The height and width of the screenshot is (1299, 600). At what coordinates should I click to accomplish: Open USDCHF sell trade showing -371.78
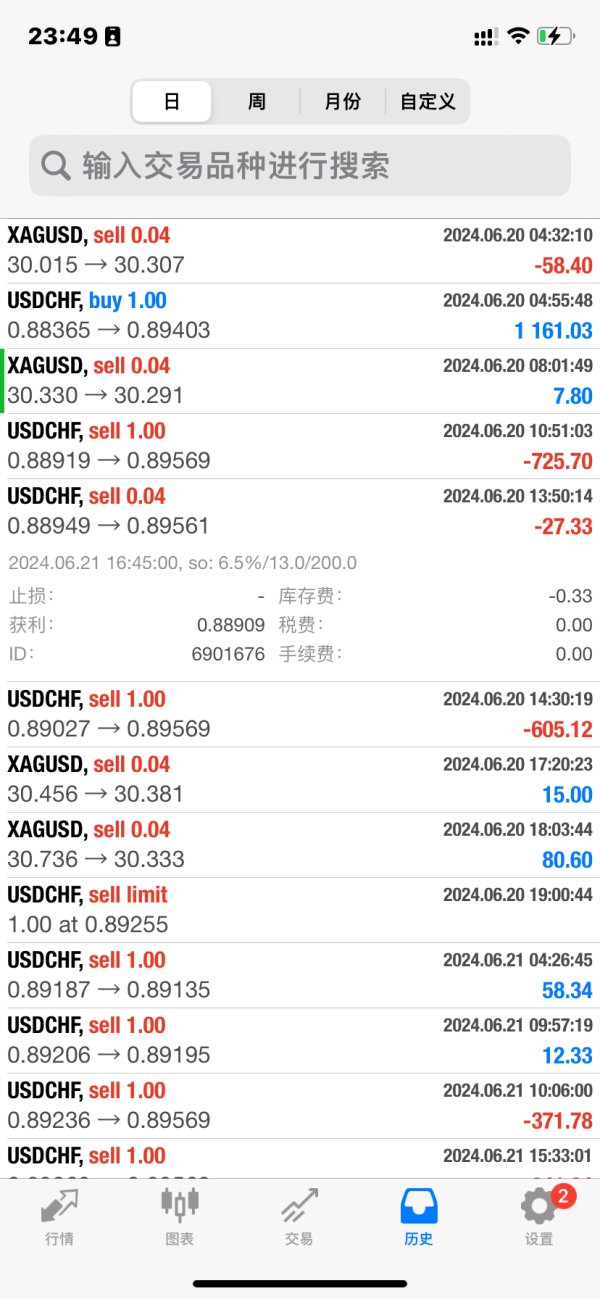pos(300,1105)
